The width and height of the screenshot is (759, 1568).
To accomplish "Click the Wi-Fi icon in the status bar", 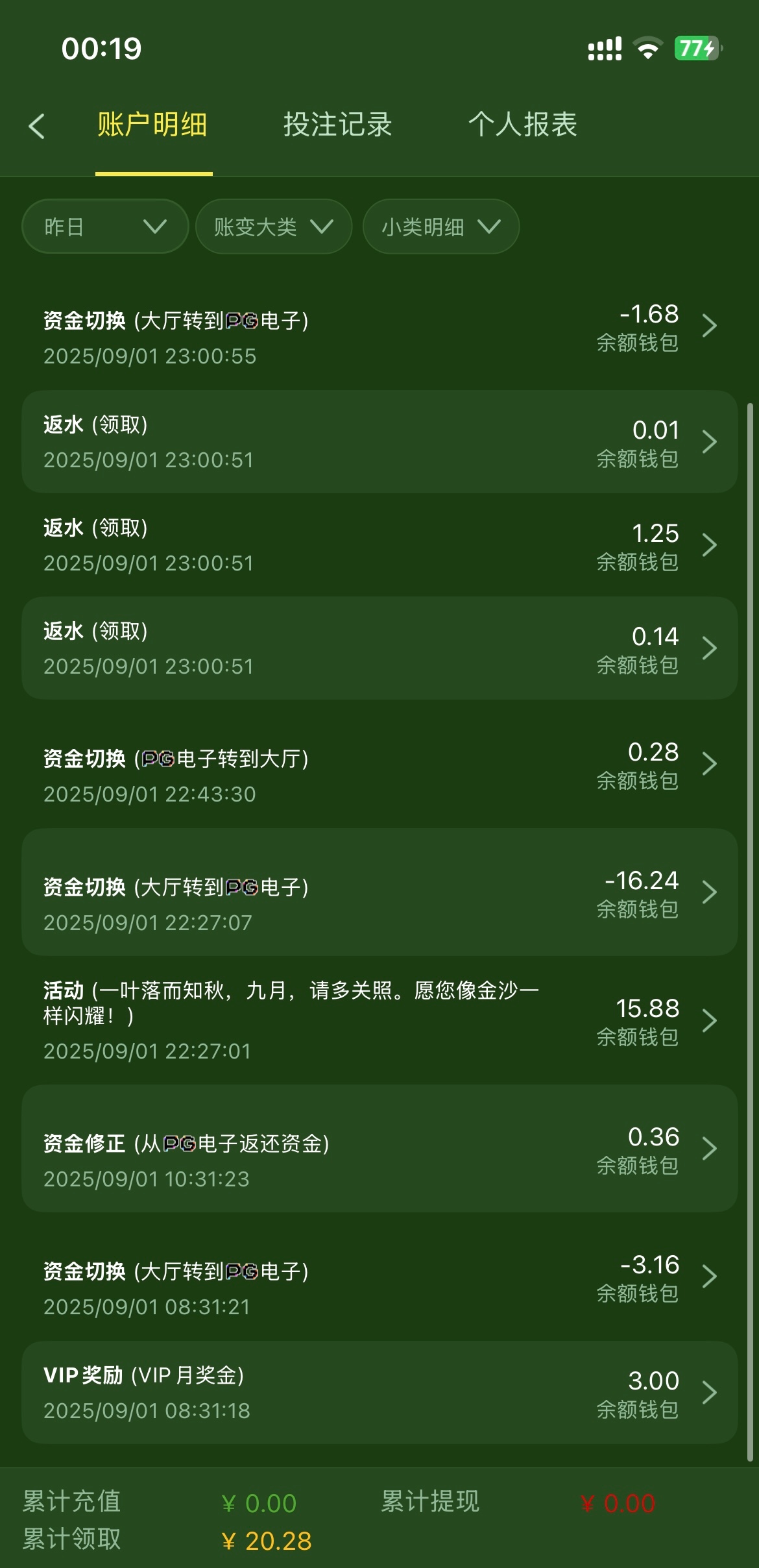I will 647,47.
